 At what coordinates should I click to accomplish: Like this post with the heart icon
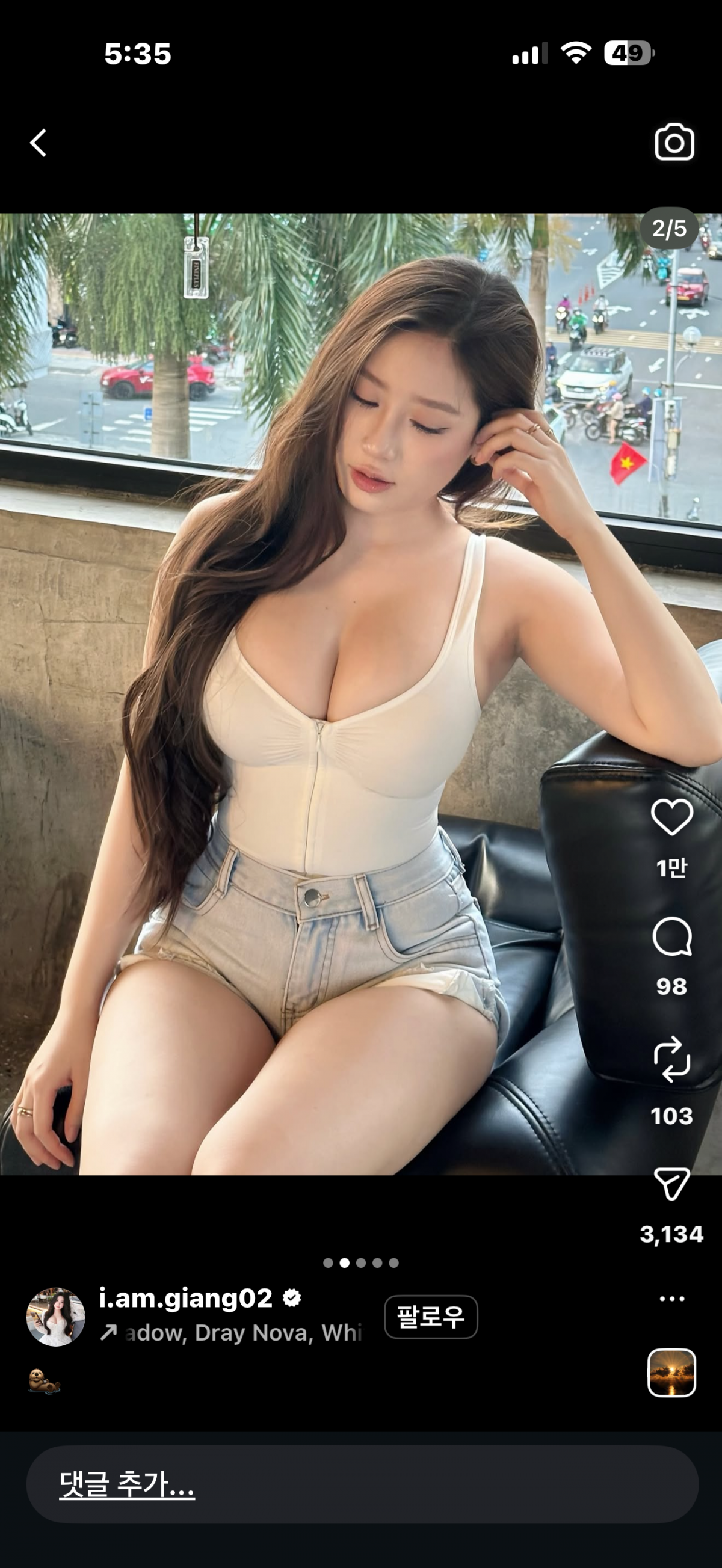click(x=671, y=817)
